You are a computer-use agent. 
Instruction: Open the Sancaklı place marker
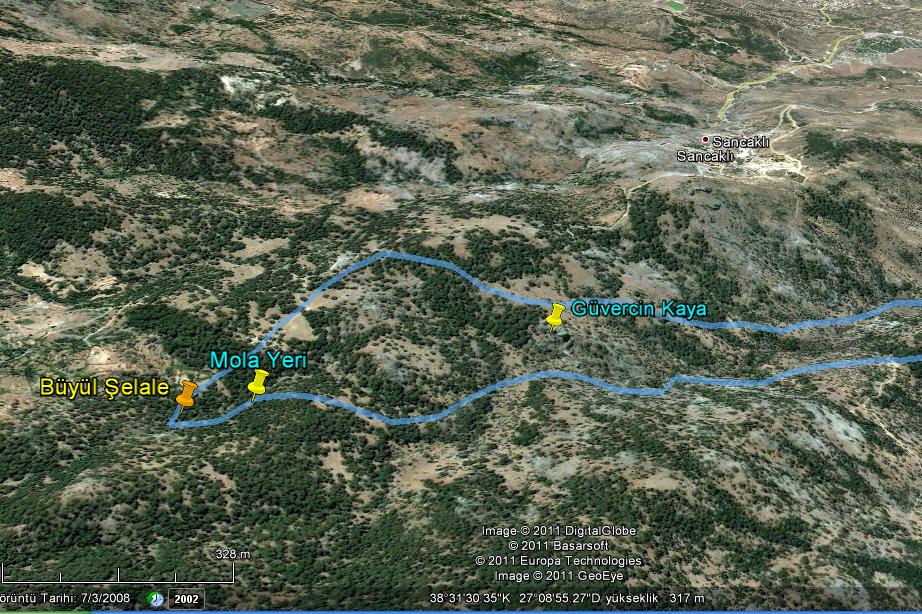click(706, 140)
